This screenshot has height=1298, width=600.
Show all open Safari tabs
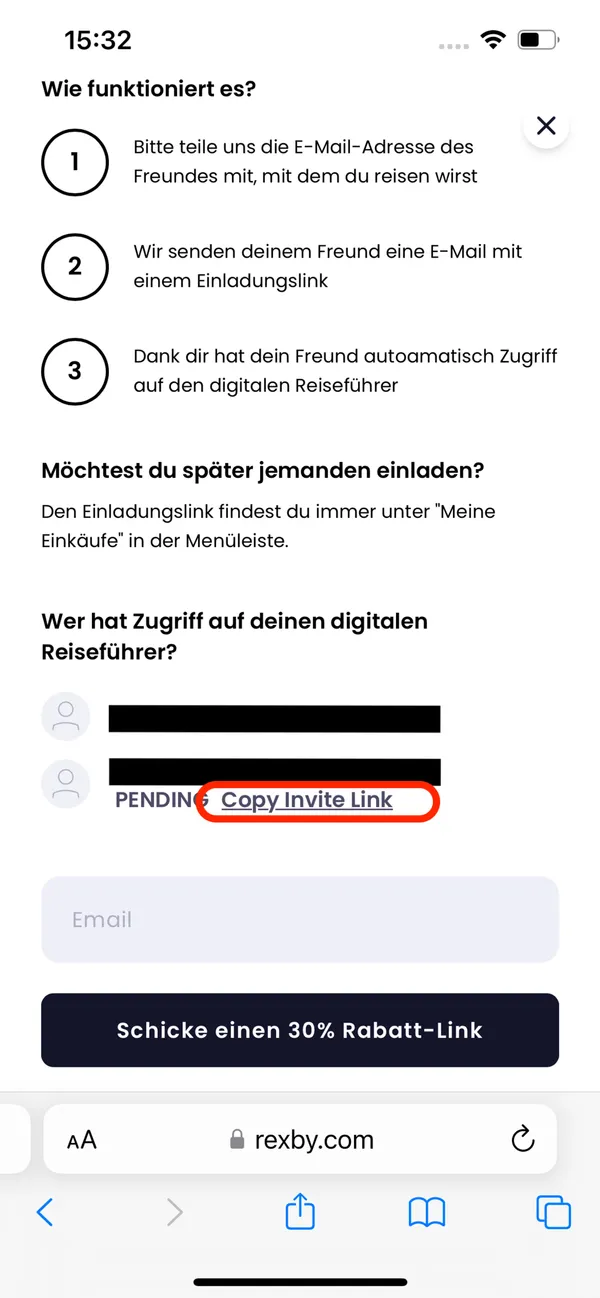click(x=553, y=1213)
